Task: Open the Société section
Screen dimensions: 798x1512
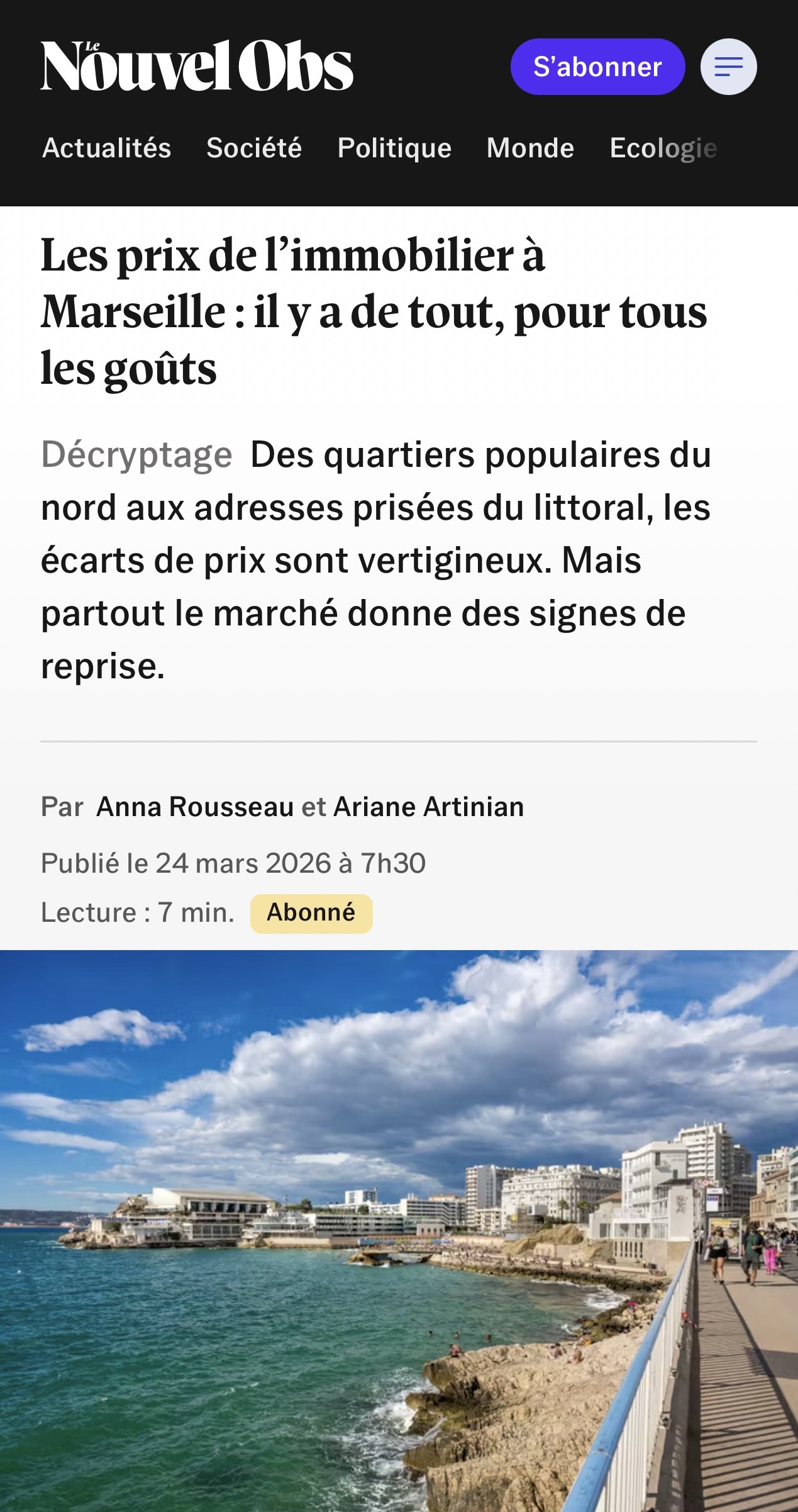Action: point(254,148)
